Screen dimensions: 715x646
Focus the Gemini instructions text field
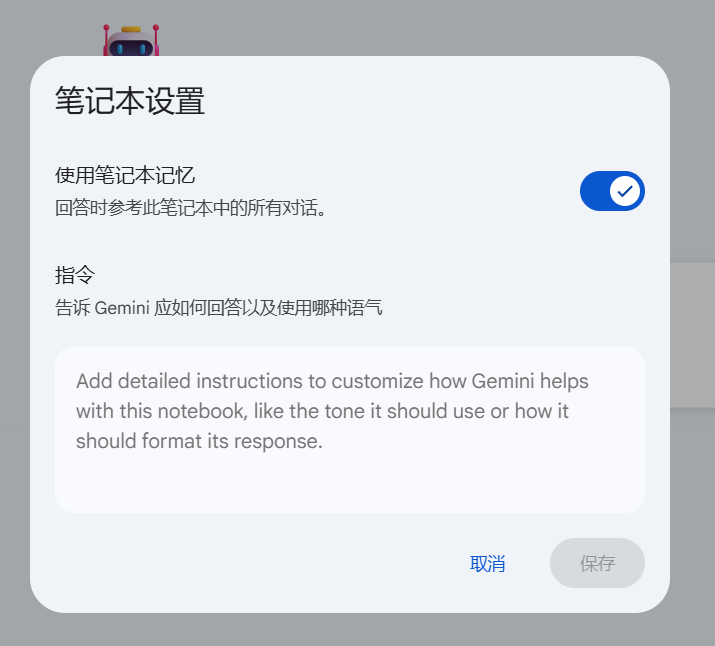pos(349,428)
